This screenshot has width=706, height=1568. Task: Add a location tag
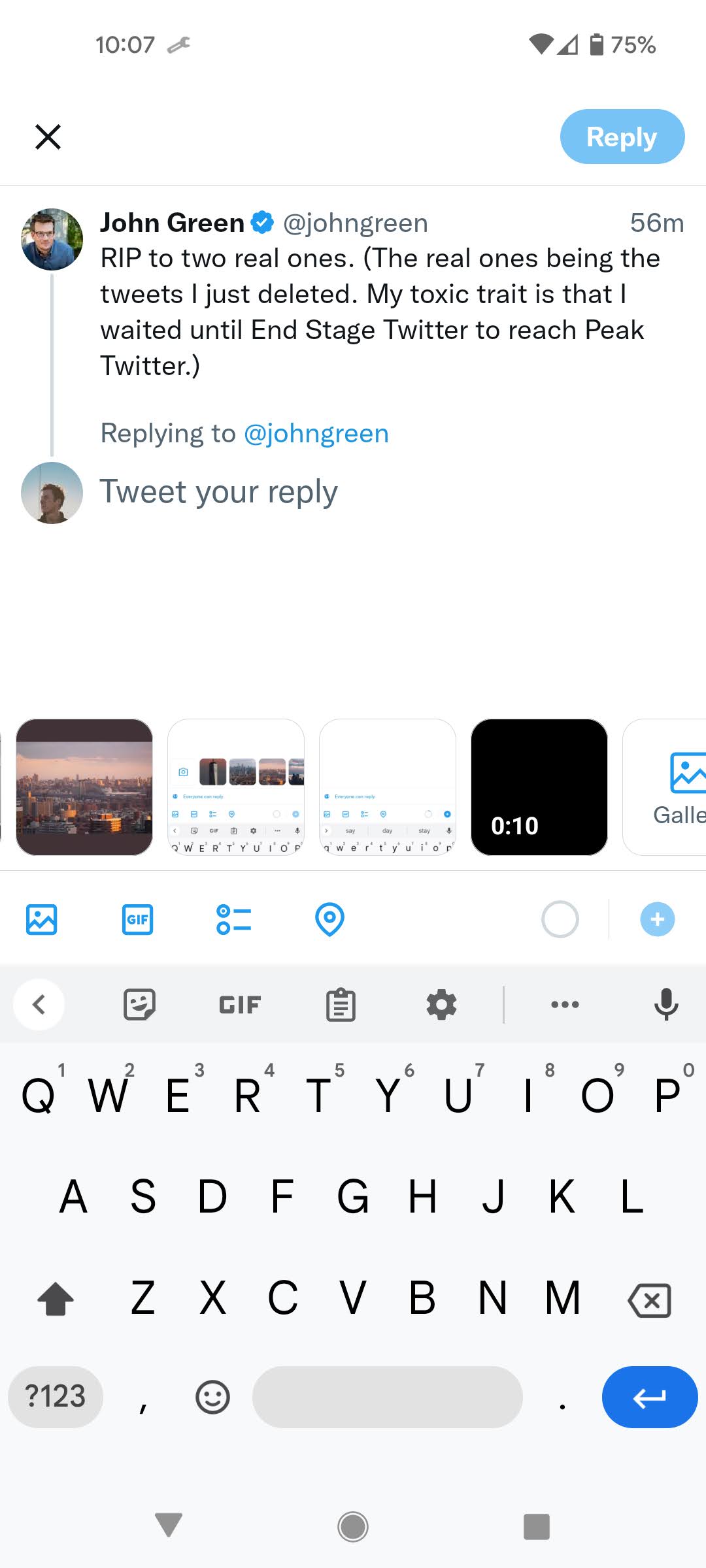(x=329, y=919)
